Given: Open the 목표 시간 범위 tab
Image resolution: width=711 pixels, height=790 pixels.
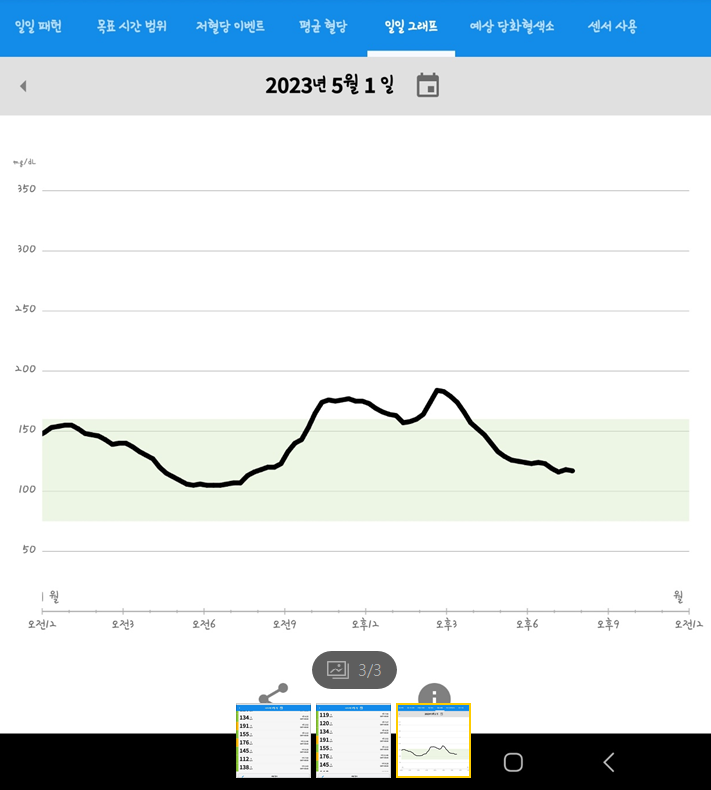Looking at the screenshot, I should [132, 26].
